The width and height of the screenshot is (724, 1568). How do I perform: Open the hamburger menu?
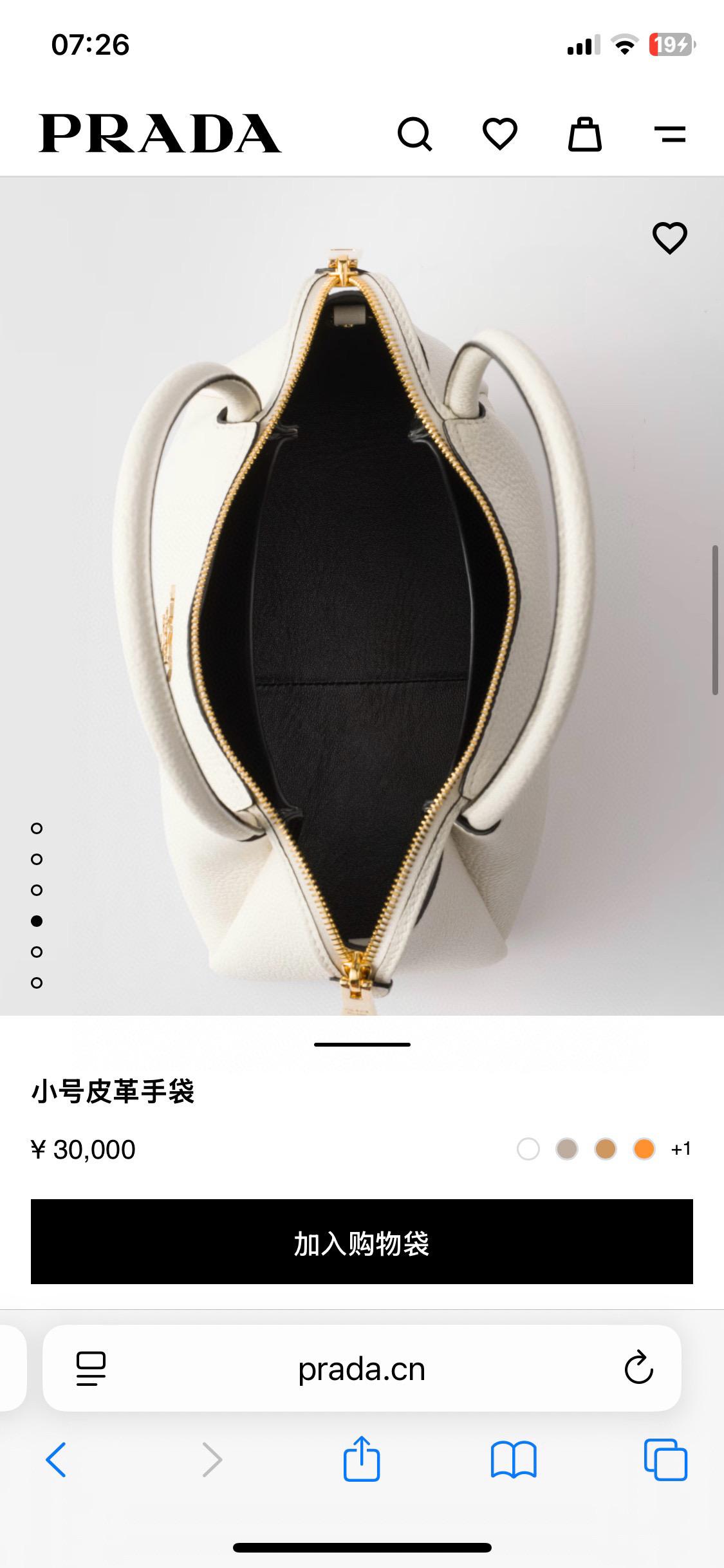pyautogui.click(x=670, y=135)
